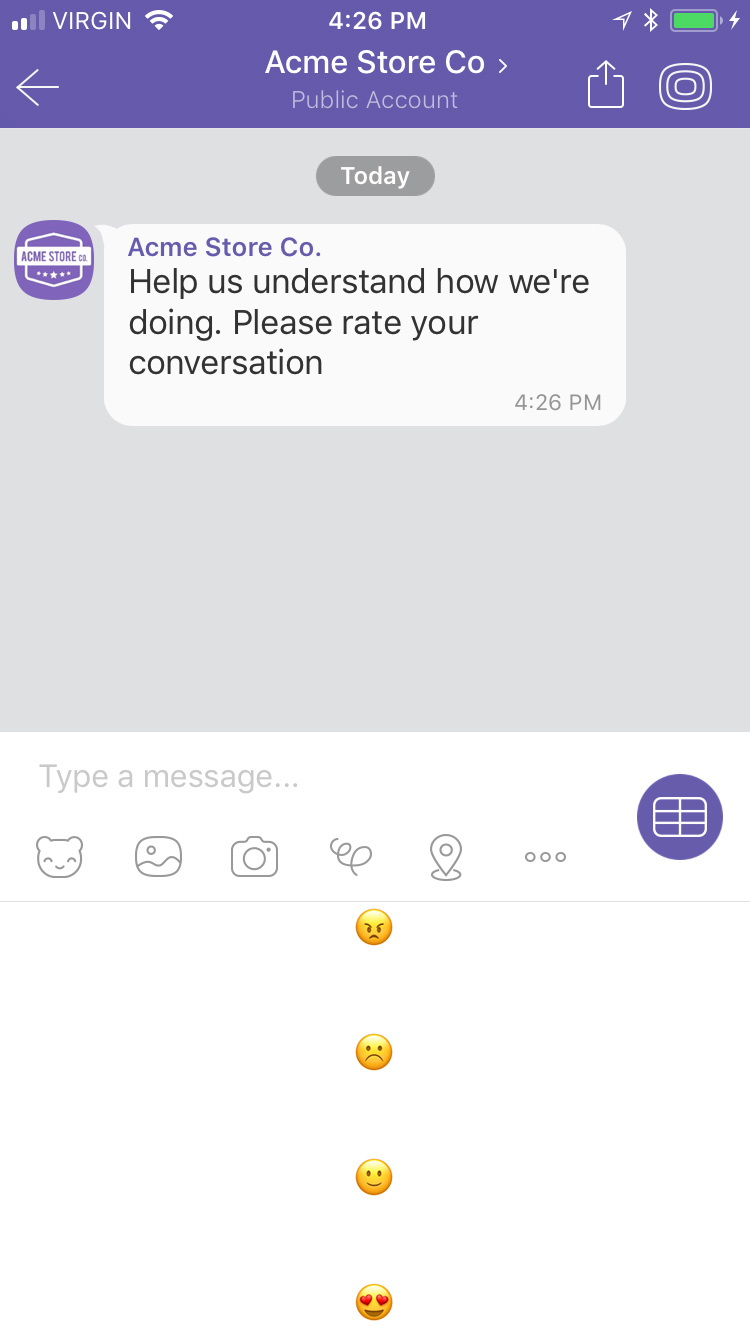Open the three-dot more options
The height and width of the screenshot is (1334, 750).
pos(545,857)
